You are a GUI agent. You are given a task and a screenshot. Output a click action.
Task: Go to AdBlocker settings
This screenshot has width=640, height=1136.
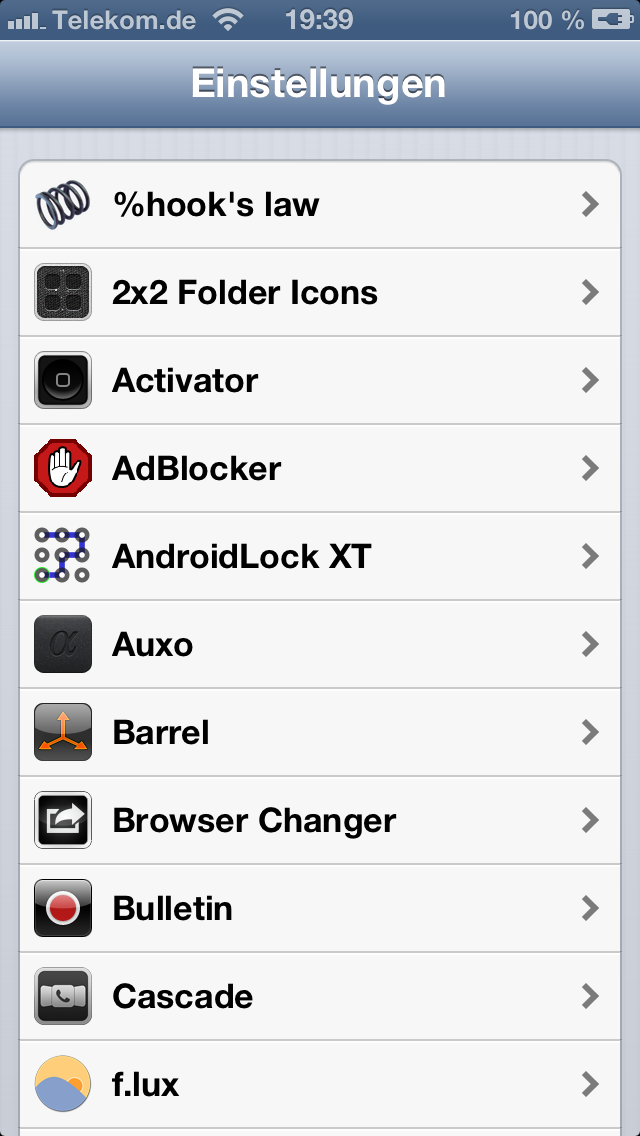tap(320, 469)
